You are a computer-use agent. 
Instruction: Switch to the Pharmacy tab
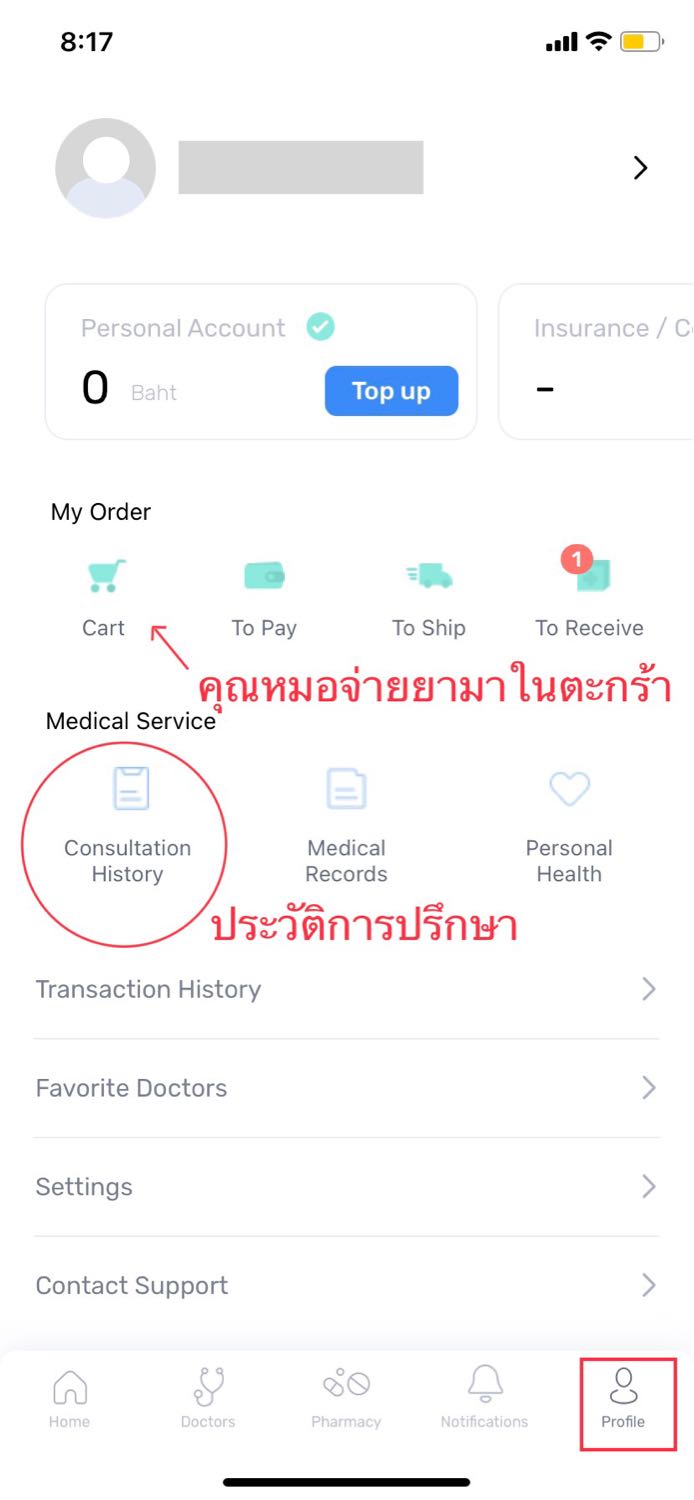[346, 1398]
